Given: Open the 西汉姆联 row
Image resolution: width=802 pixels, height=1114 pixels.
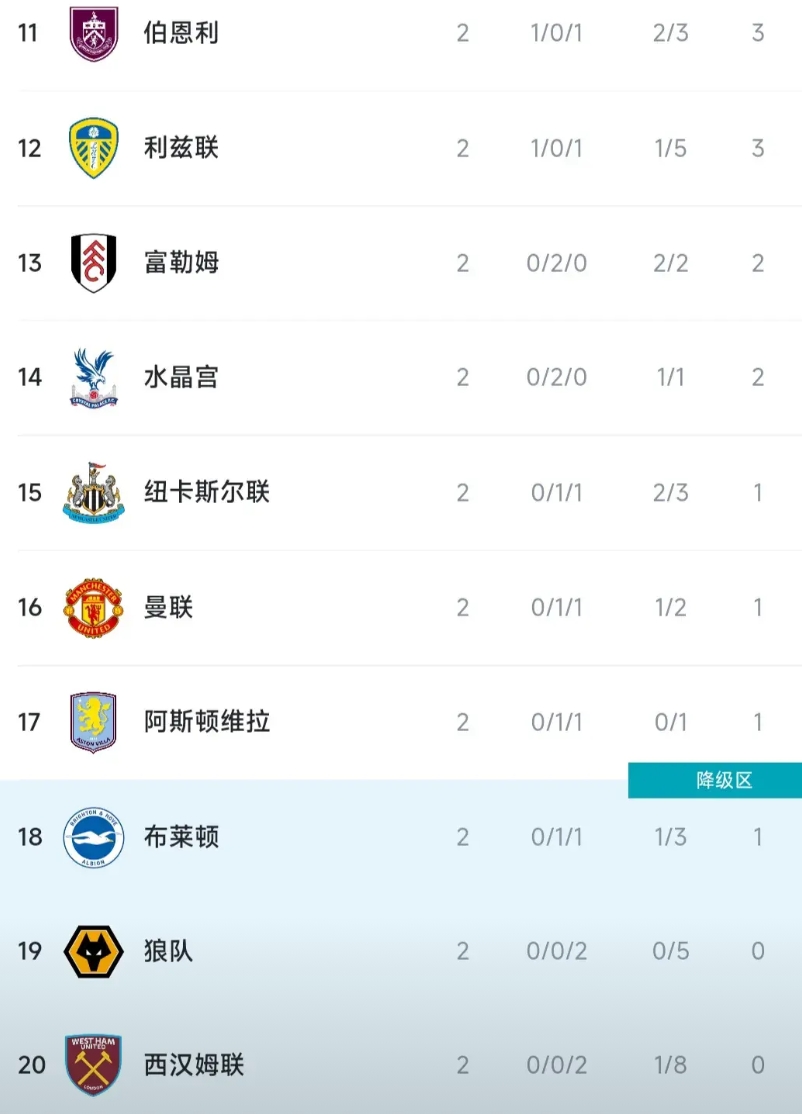Looking at the screenshot, I should [x=401, y=1065].
